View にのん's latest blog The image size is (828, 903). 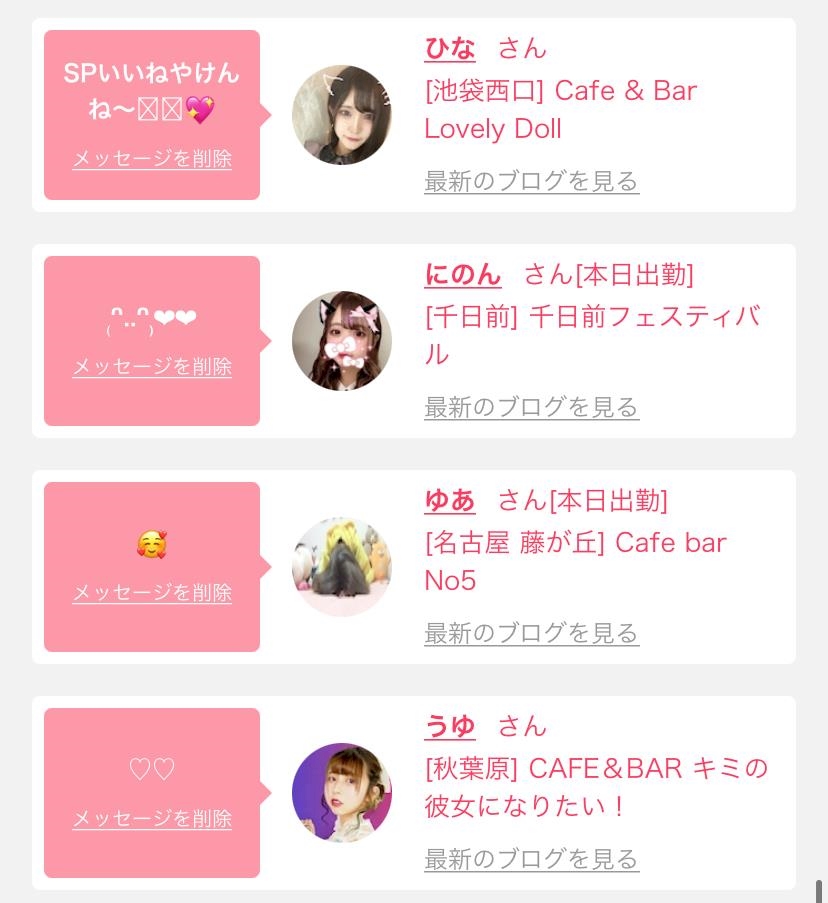(531, 408)
